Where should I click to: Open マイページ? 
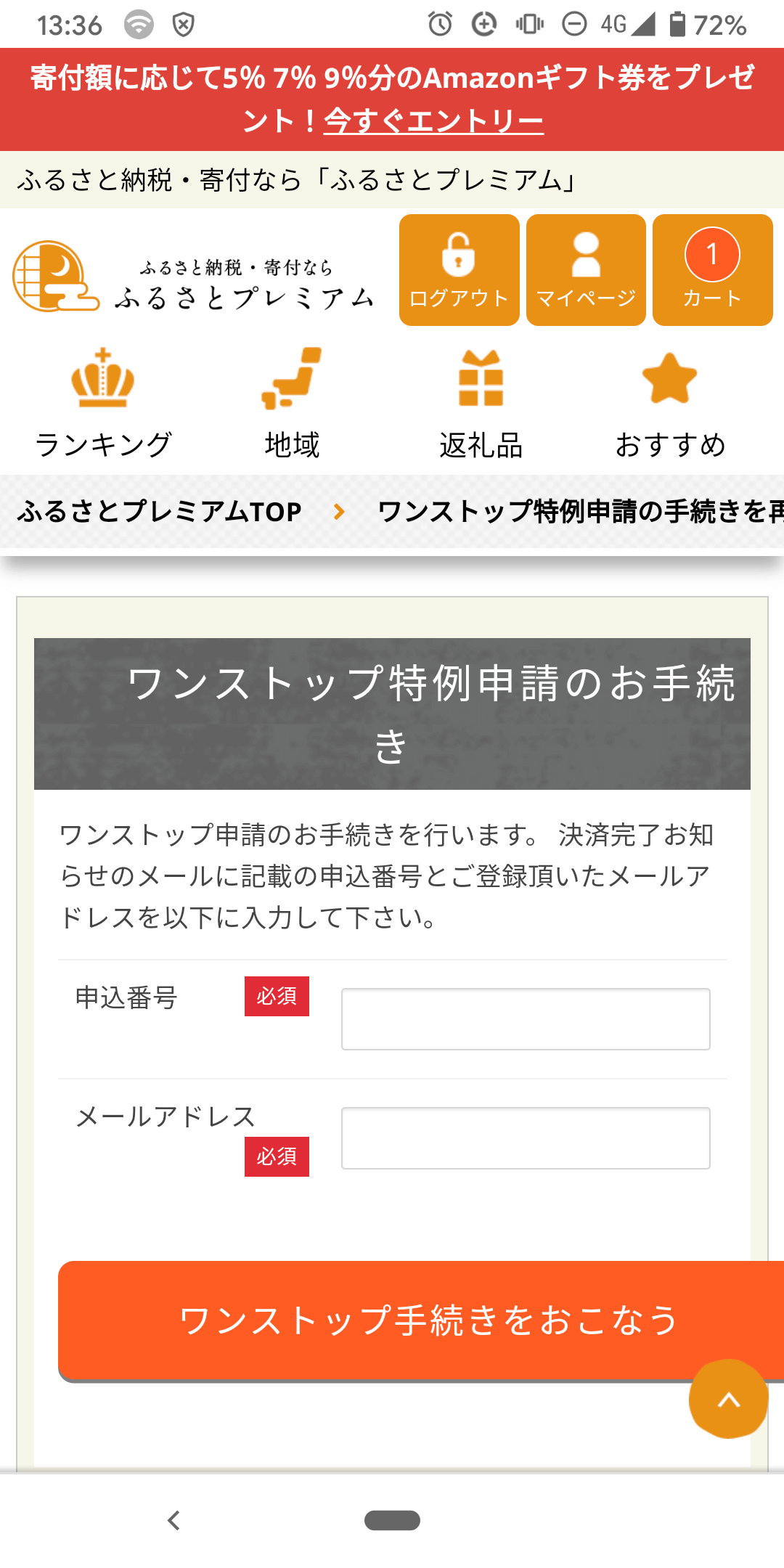(x=586, y=270)
